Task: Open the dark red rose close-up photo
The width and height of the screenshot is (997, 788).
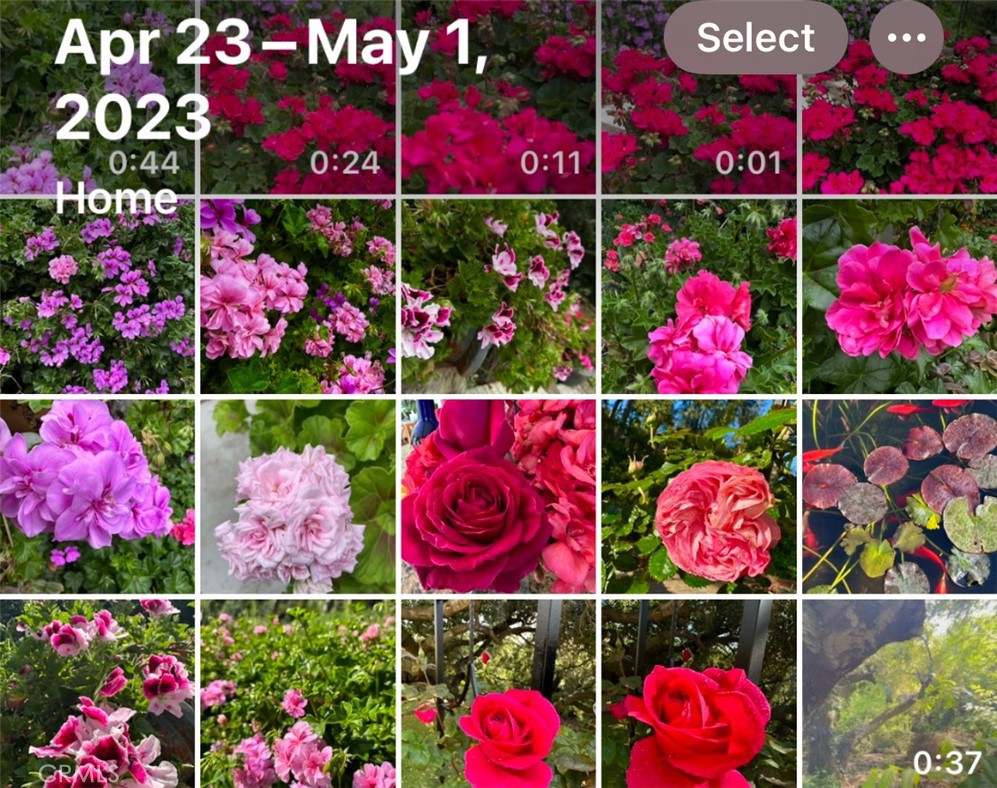Action: point(498,496)
